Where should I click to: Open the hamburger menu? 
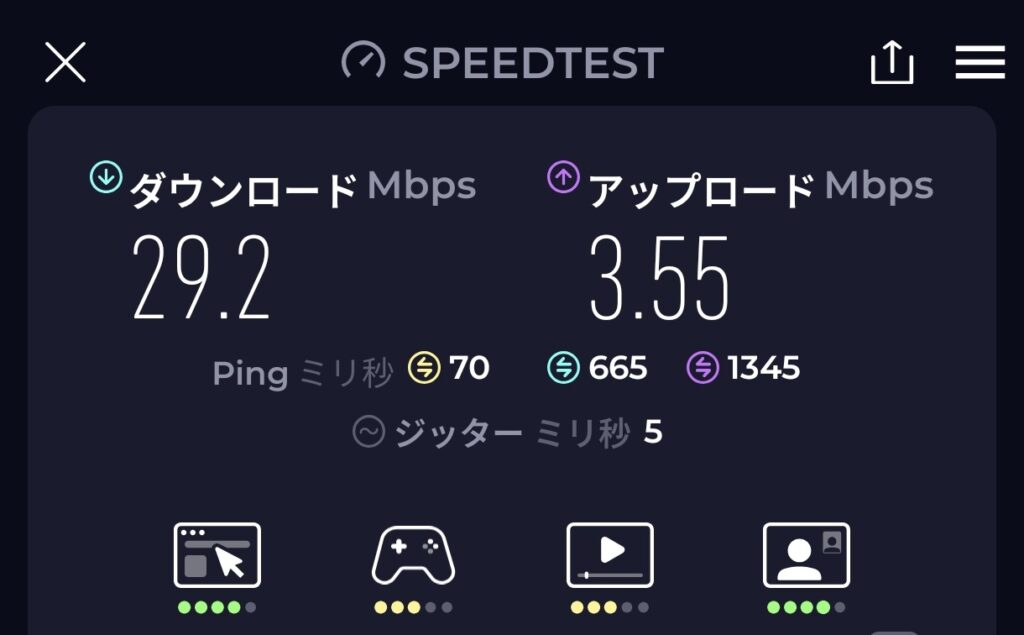point(979,63)
